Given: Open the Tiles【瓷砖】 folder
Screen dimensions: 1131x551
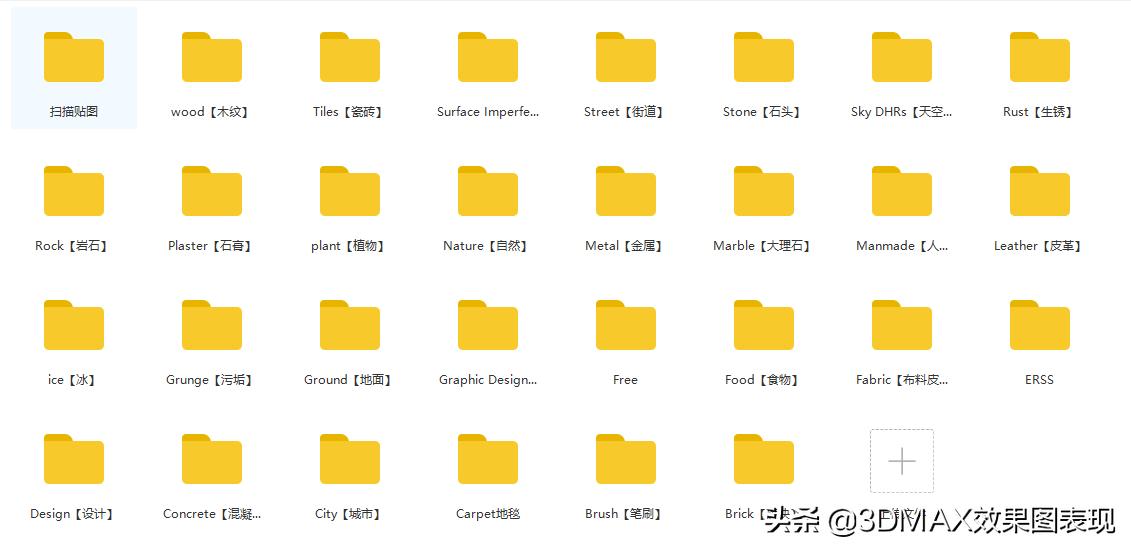Looking at the screenshot, I should tap(349, 58).
